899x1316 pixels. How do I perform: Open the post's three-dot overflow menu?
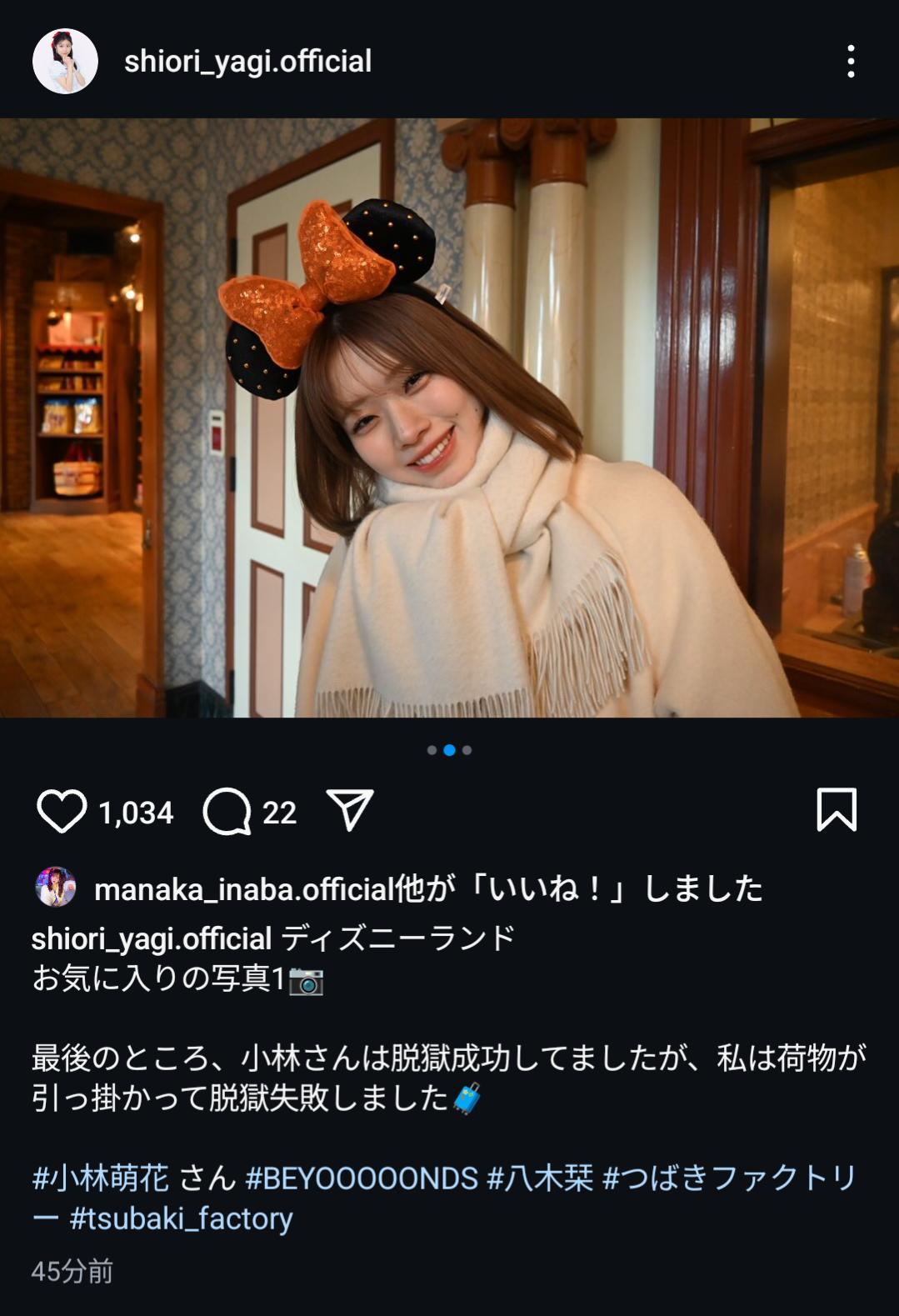(x=851, y=62)
